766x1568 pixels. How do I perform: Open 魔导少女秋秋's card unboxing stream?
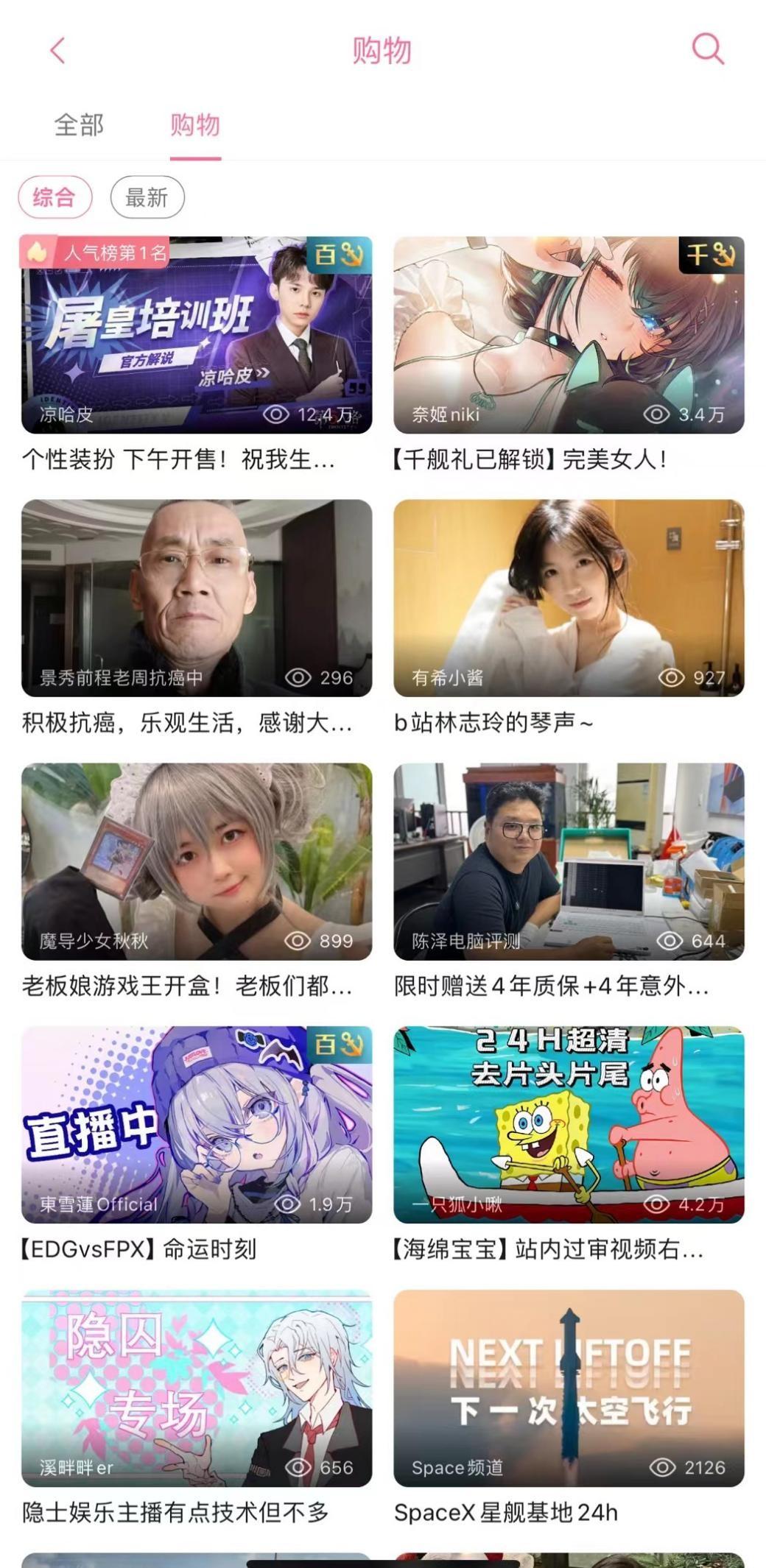click(x=197, y=861)
